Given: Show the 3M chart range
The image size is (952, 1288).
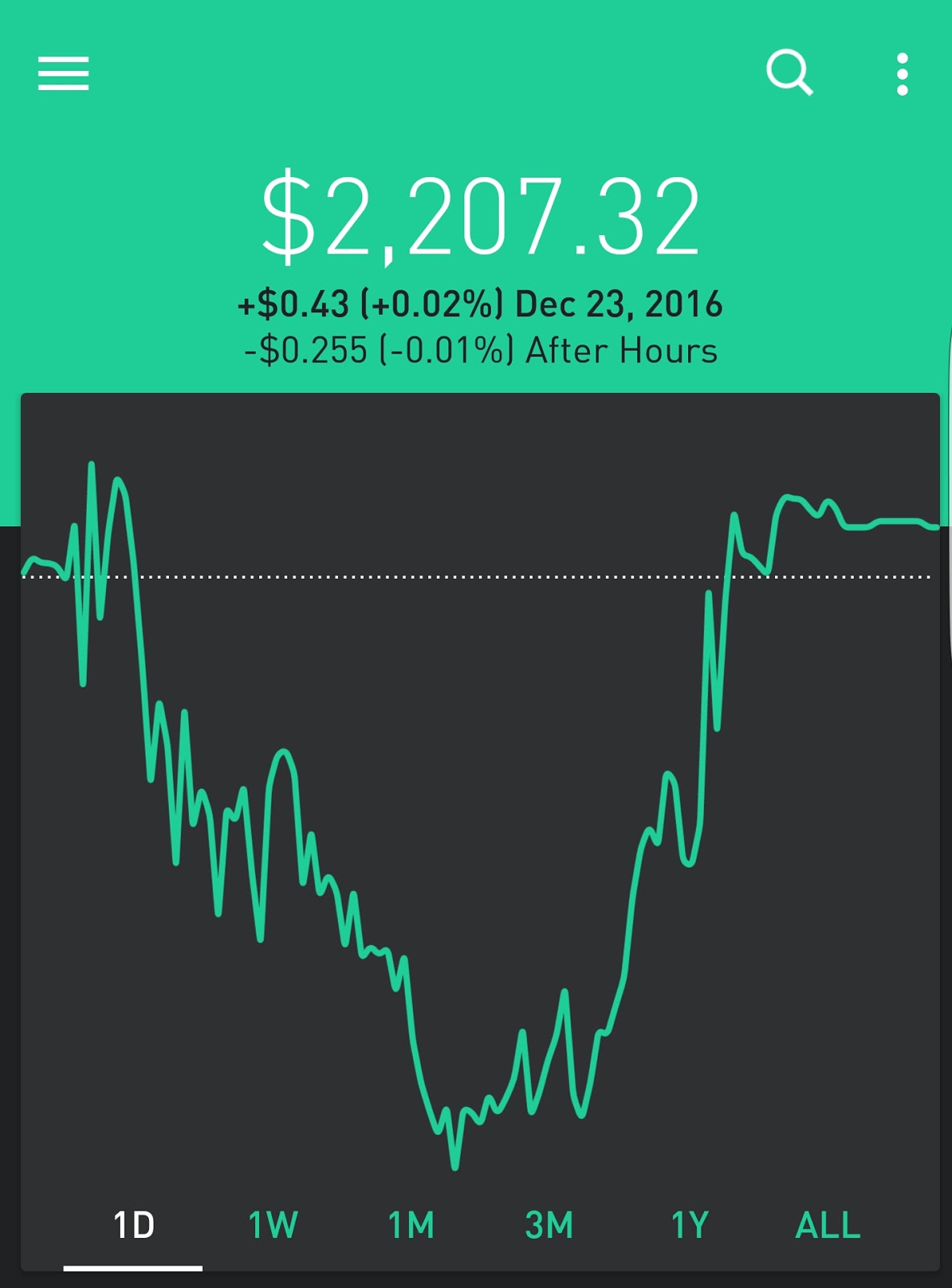Looking at the screenshot, I should (550, 1225).
